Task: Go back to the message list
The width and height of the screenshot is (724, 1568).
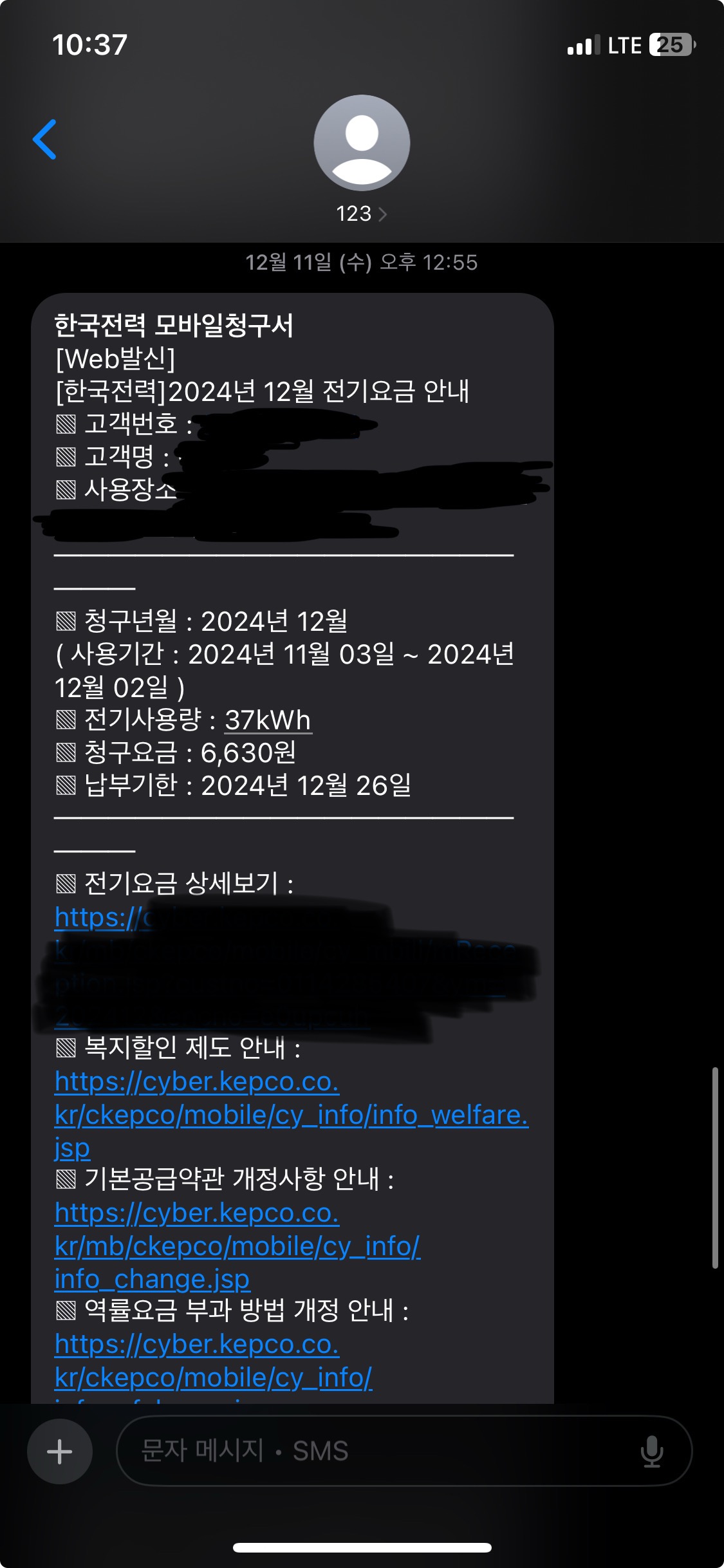Action: [45, 139]
